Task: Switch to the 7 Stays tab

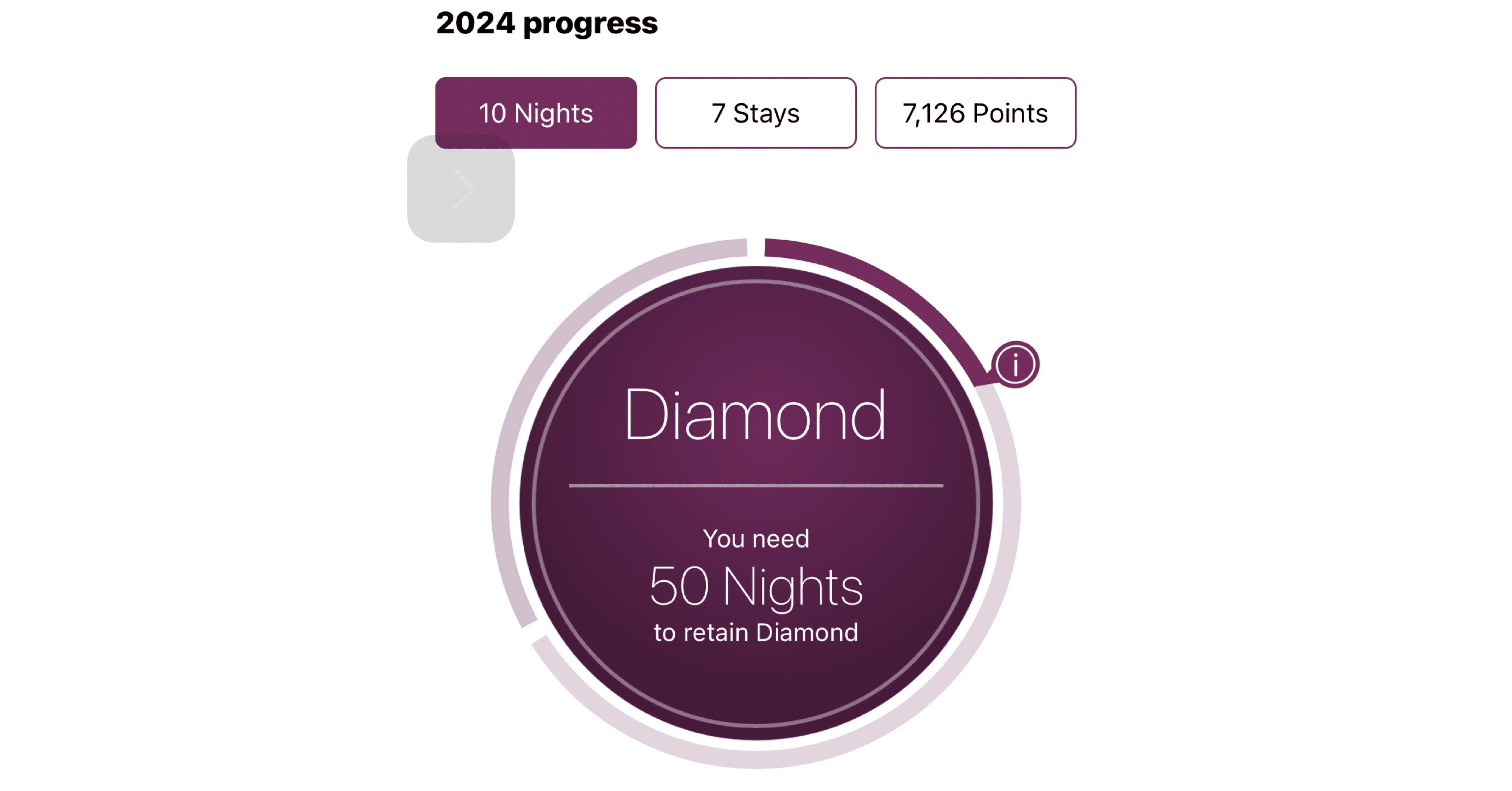Action: 755,113
